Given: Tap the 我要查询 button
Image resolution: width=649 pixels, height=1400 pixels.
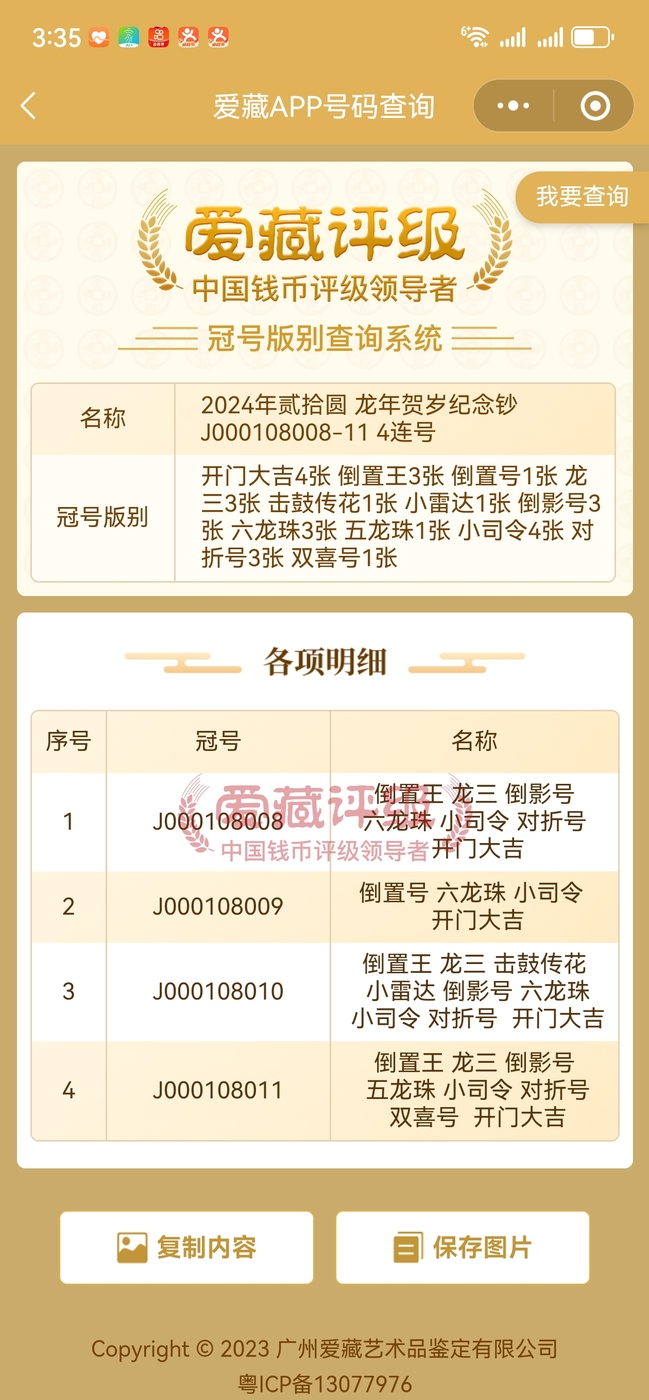Looking at the screenshot, I should coord(582,197).
